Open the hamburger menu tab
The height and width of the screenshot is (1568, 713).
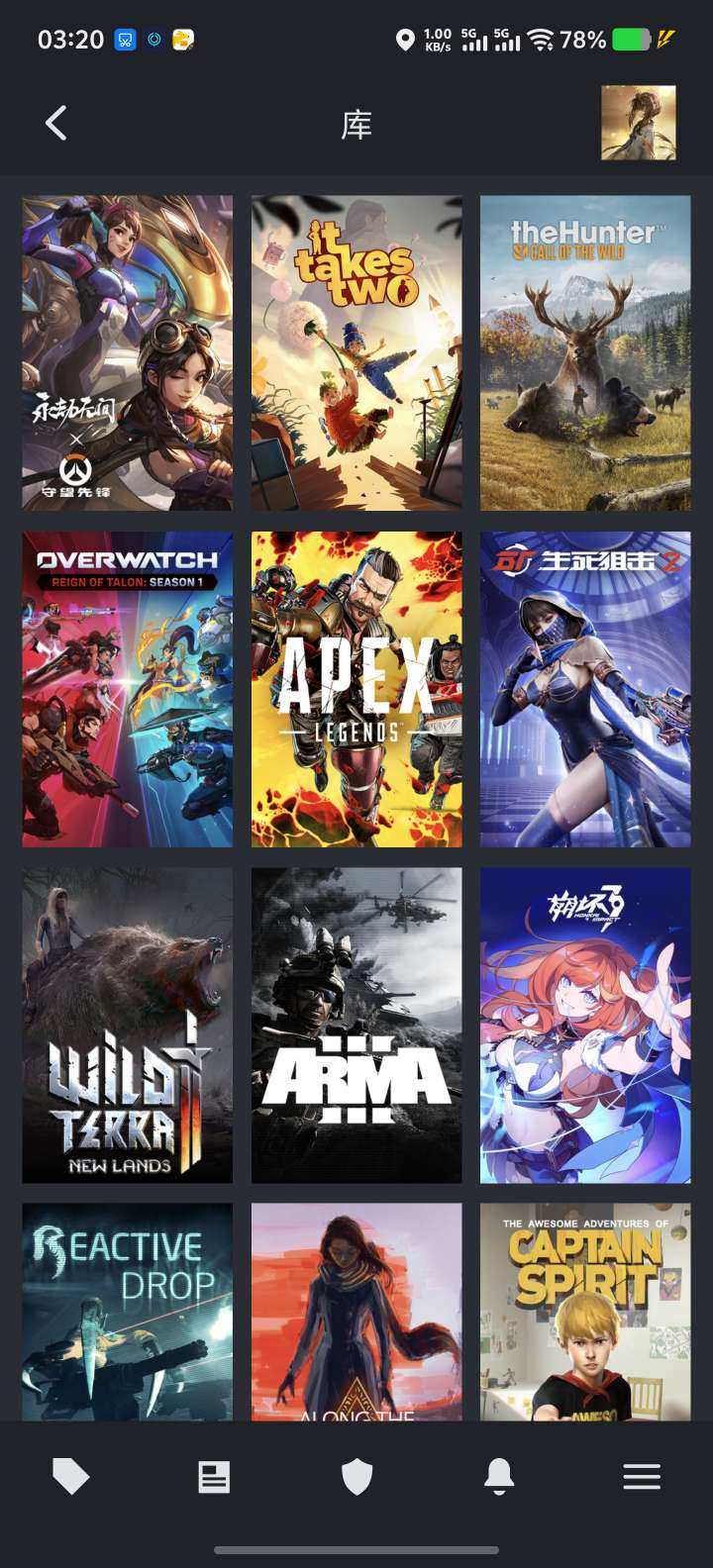[642, 1477]
